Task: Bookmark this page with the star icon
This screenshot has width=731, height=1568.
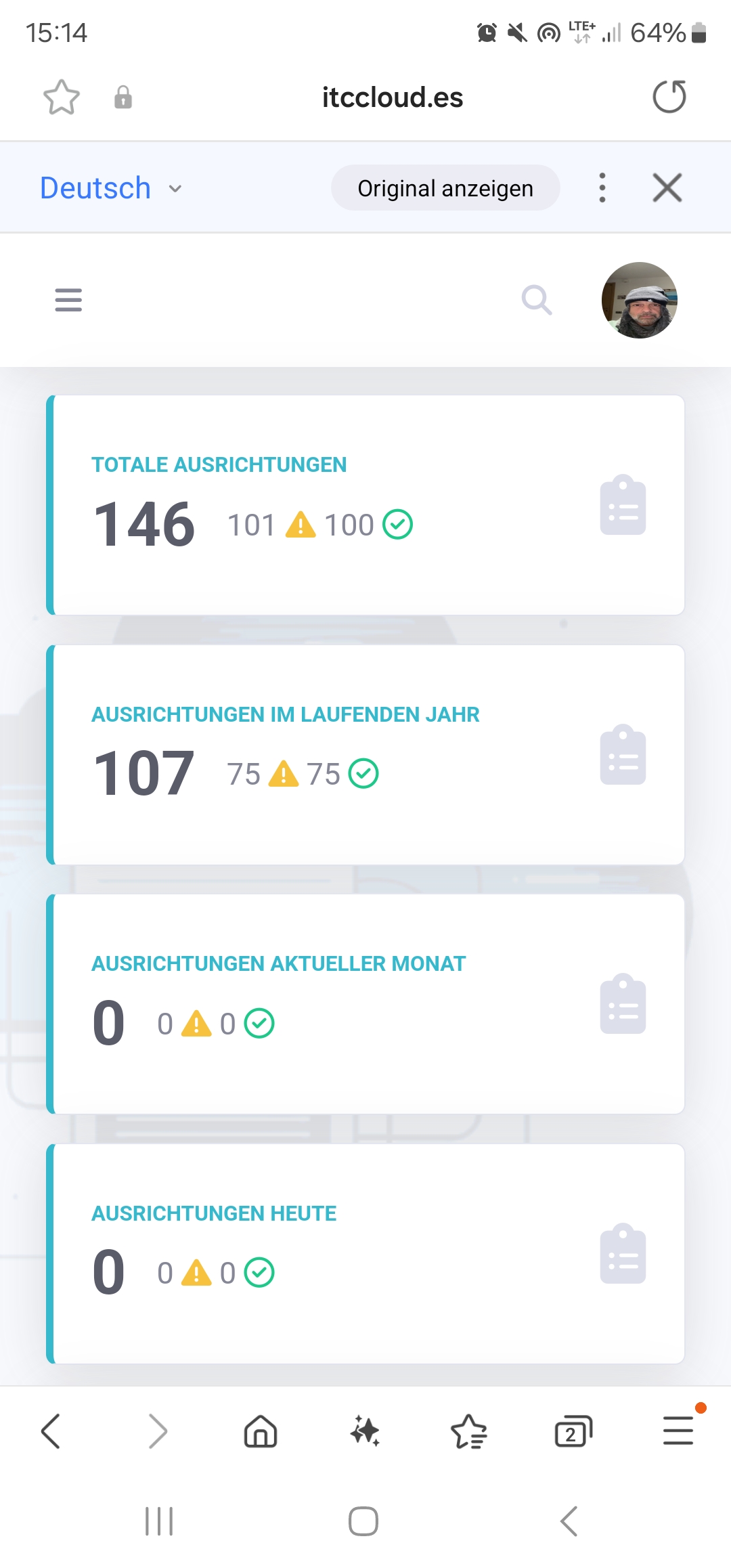Action: [62, 97]
